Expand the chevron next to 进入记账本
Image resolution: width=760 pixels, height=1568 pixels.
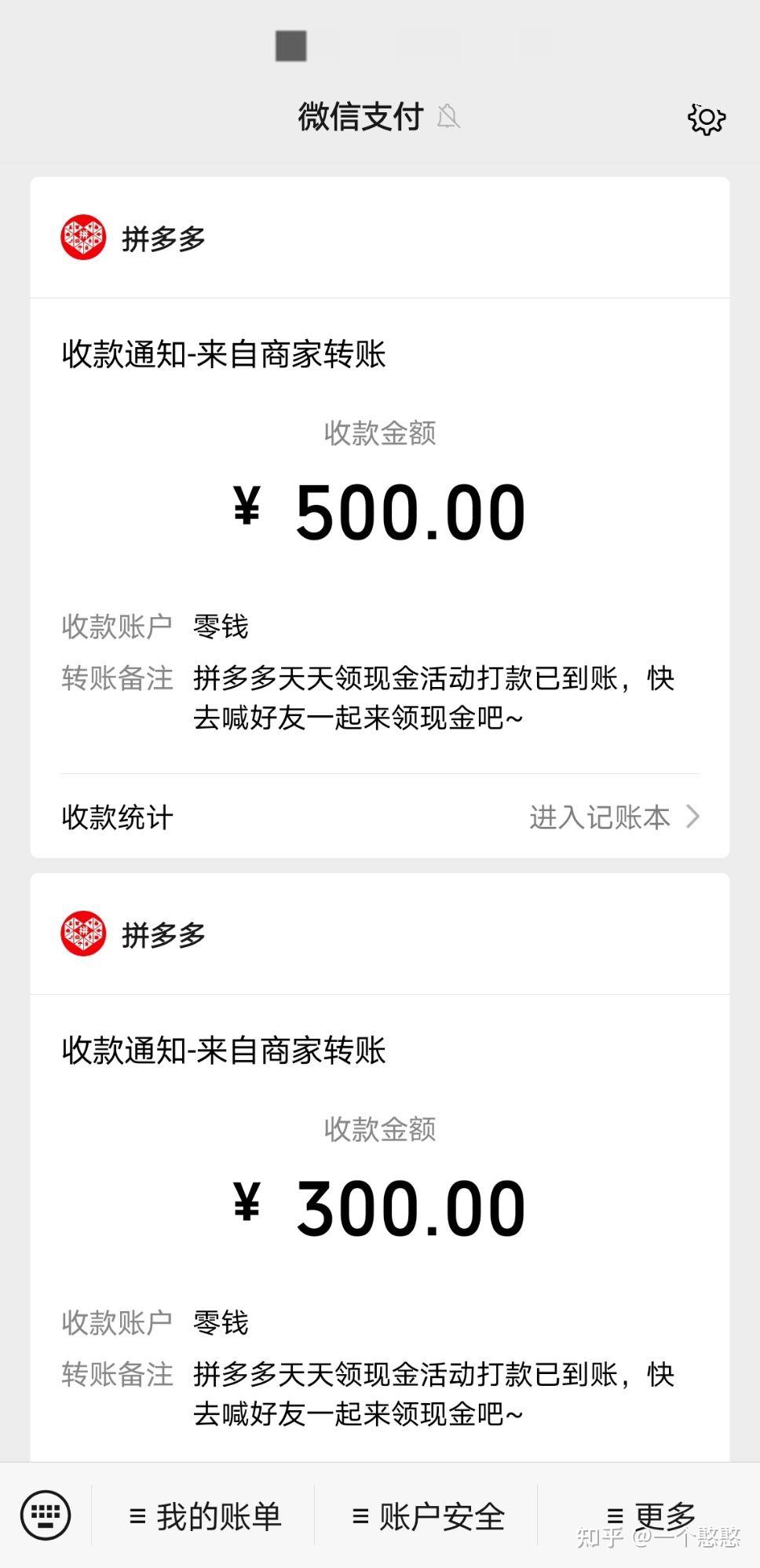click(692, 818)
